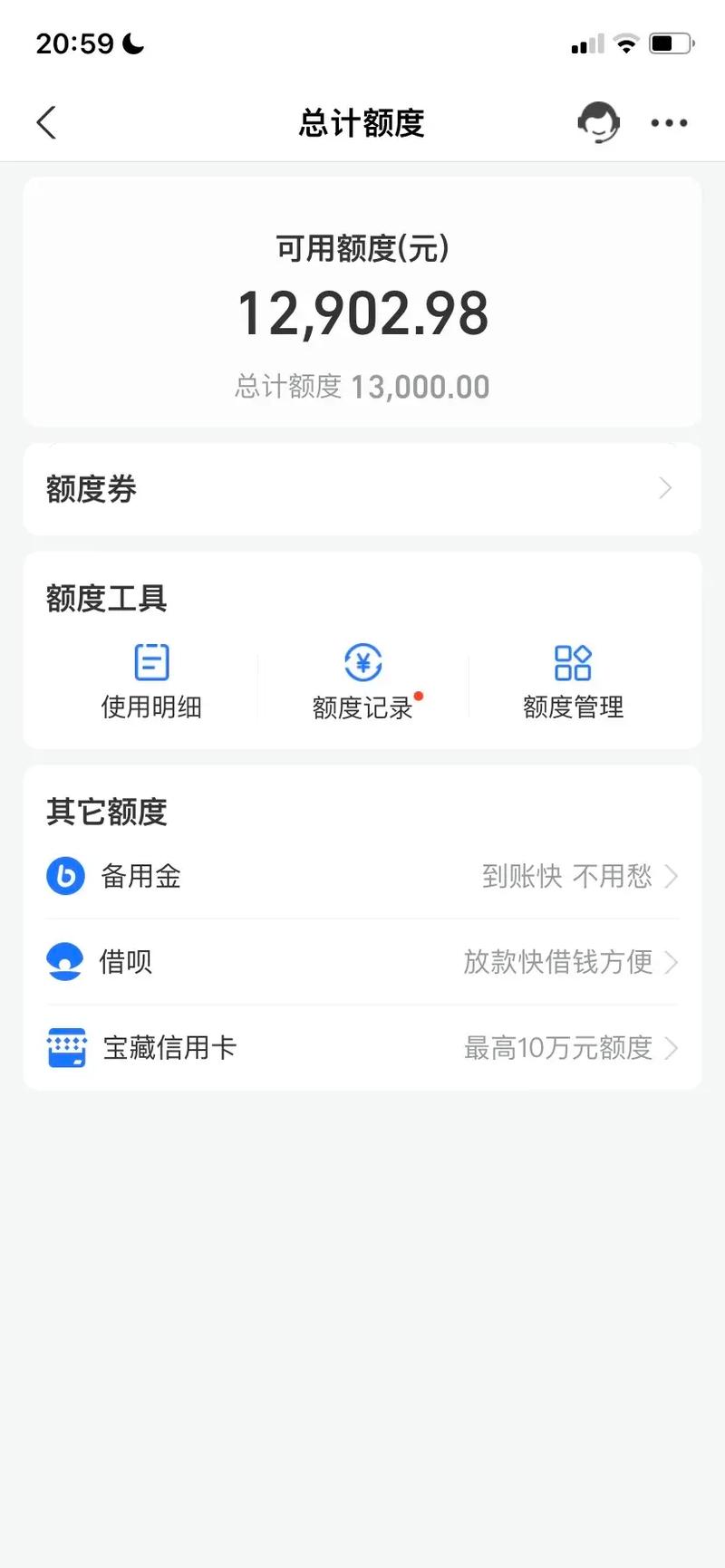Tap the 备用金 reserve fund icon
The width and height of the screenshot is (725, 1568).
[x=64, y=876]
